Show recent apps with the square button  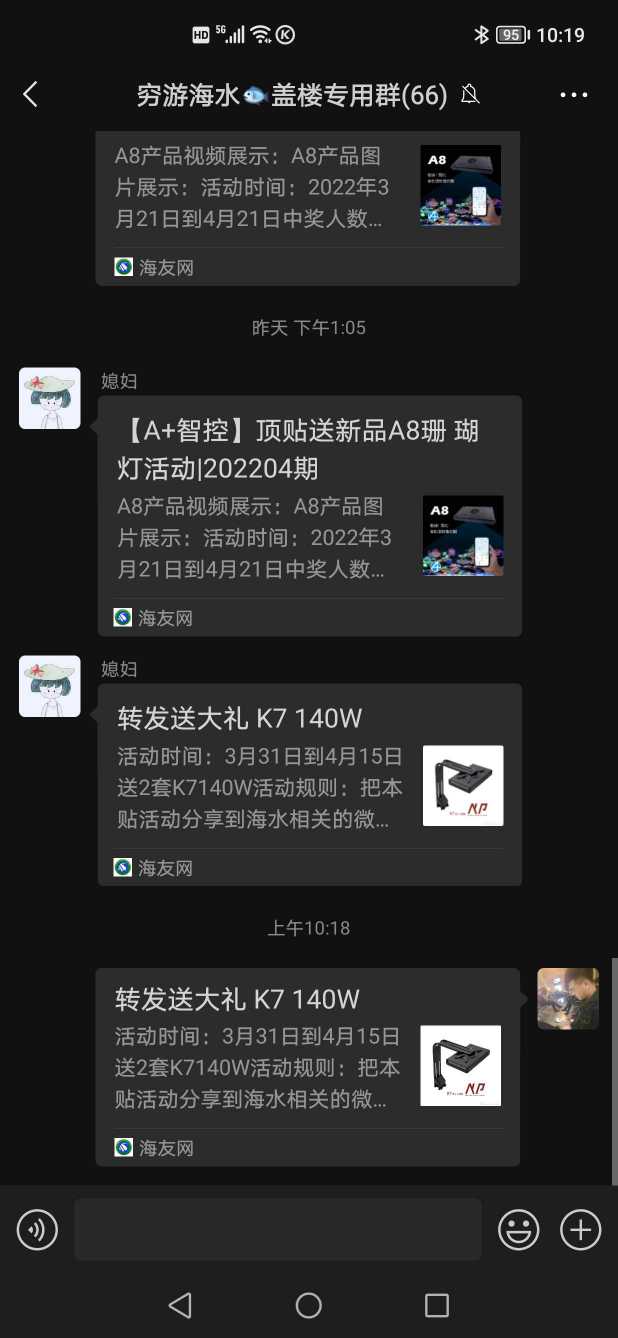click(x=437, y=1305)
